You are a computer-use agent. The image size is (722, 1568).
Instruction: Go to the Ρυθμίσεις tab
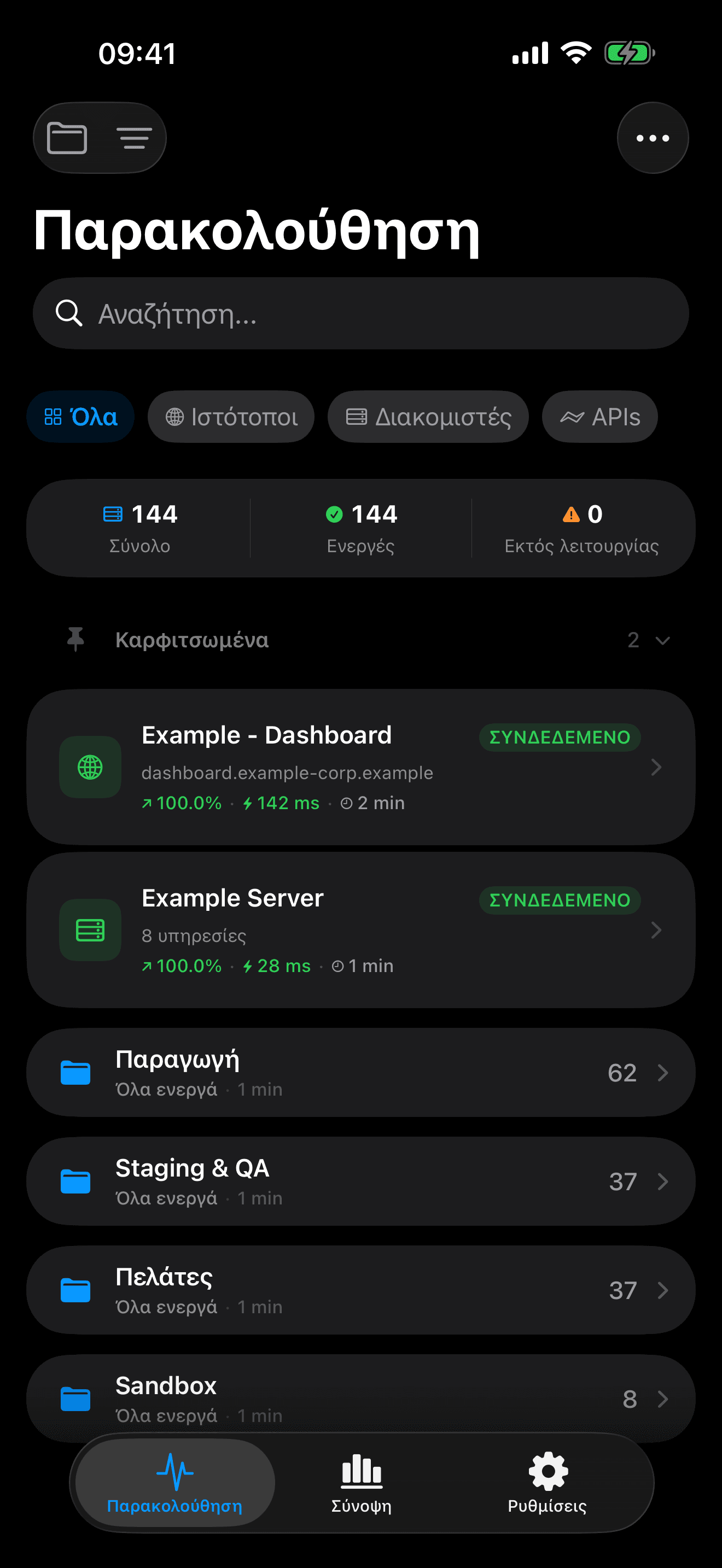tap(548, 1483)
